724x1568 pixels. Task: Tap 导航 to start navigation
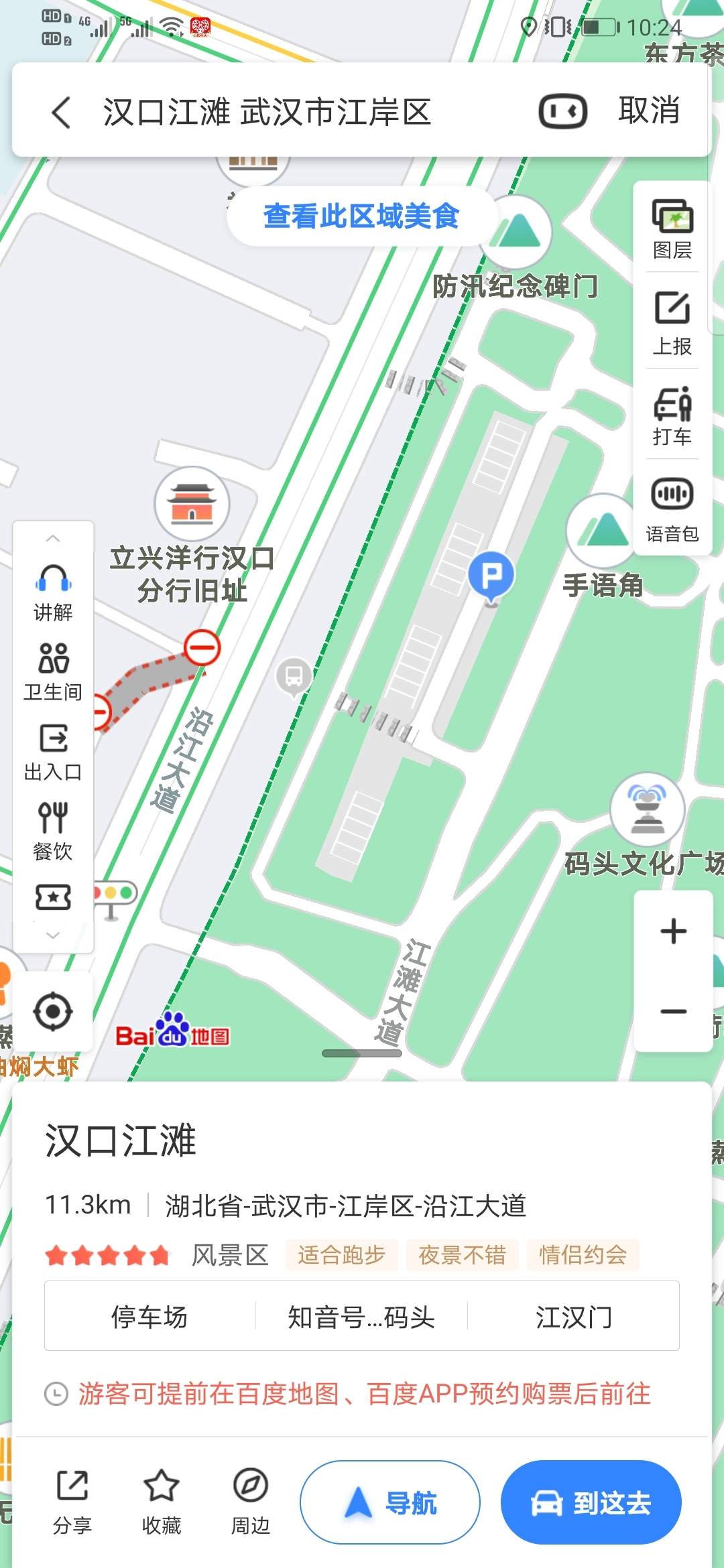coord(390,1503)
